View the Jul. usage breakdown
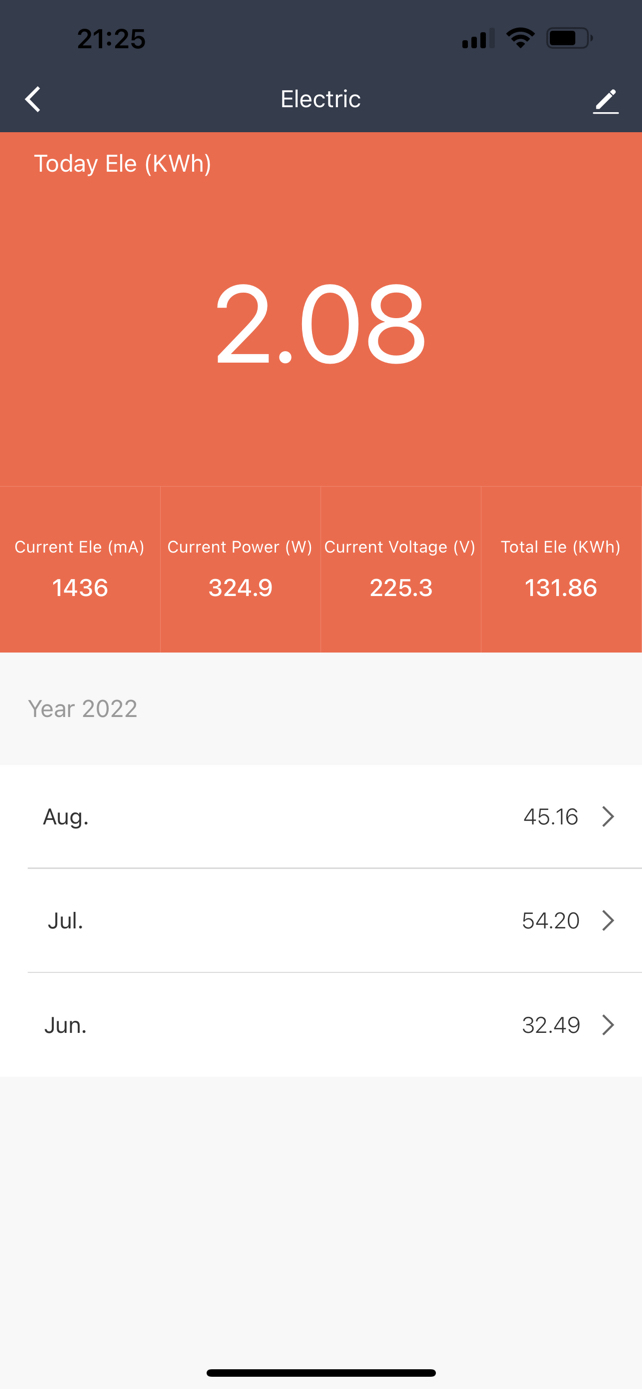 coord(321,921)
